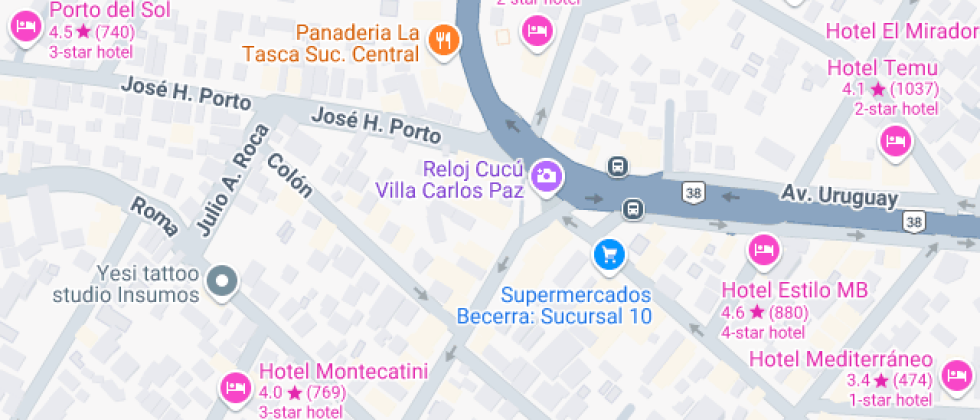Screen dimensions: 980x420
Task: Select the bus stop above Supermercados Becerra
Action: click(x=633, y=209)
